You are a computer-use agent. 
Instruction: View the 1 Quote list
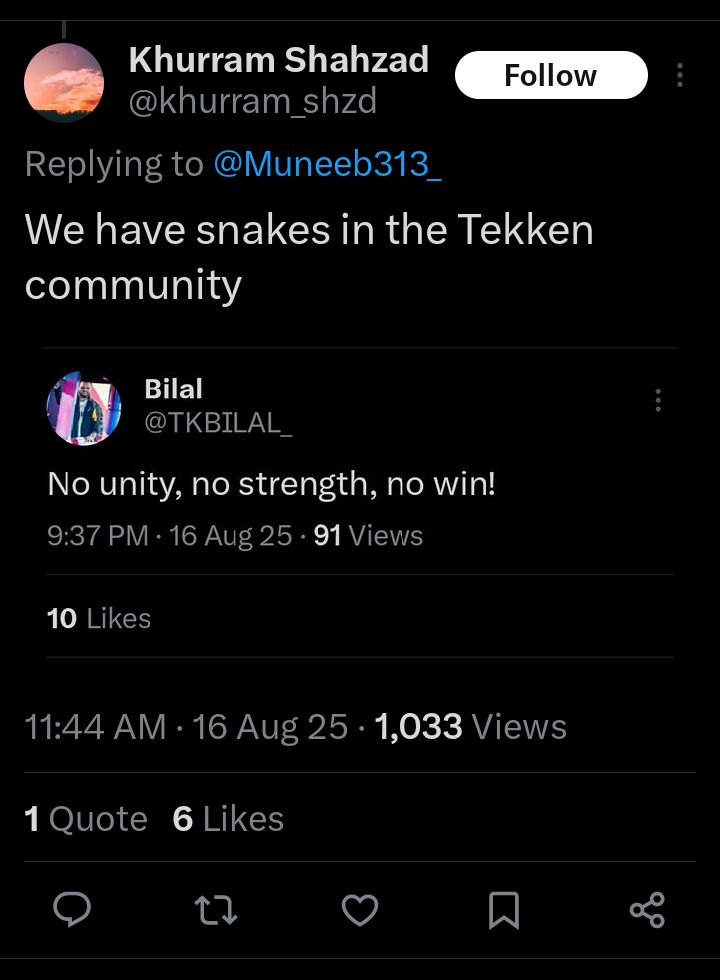point(86,819)
